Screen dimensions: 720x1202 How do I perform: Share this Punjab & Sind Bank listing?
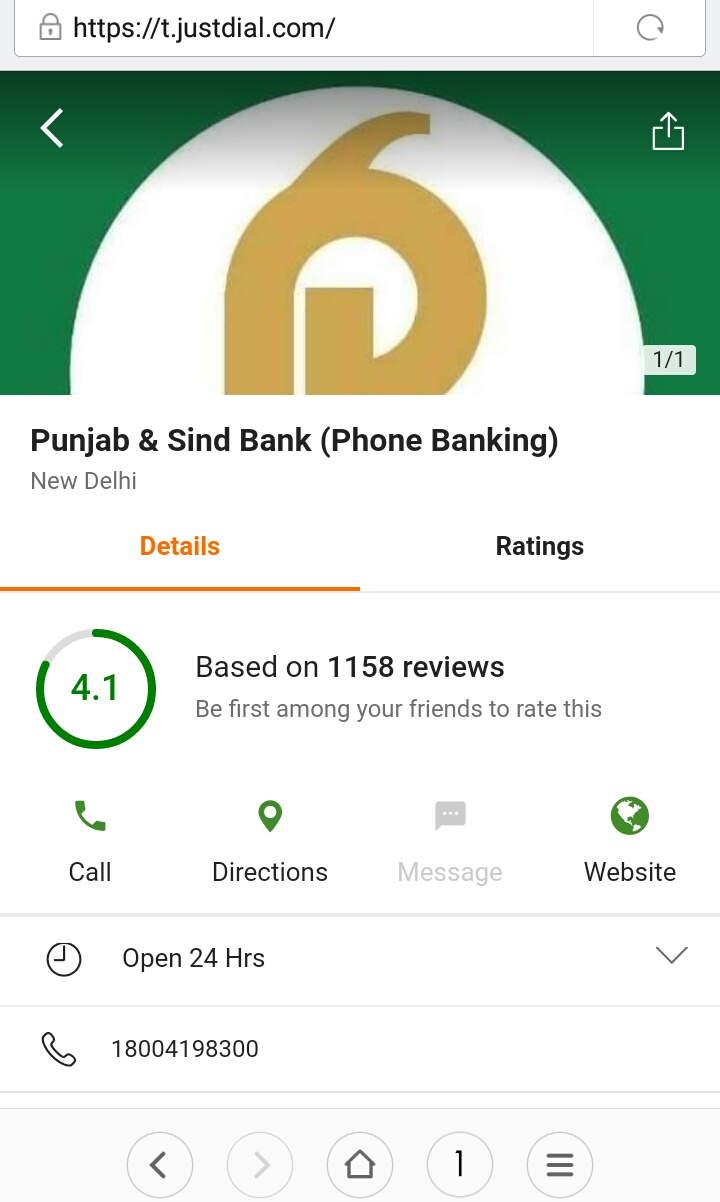point(667,131)
